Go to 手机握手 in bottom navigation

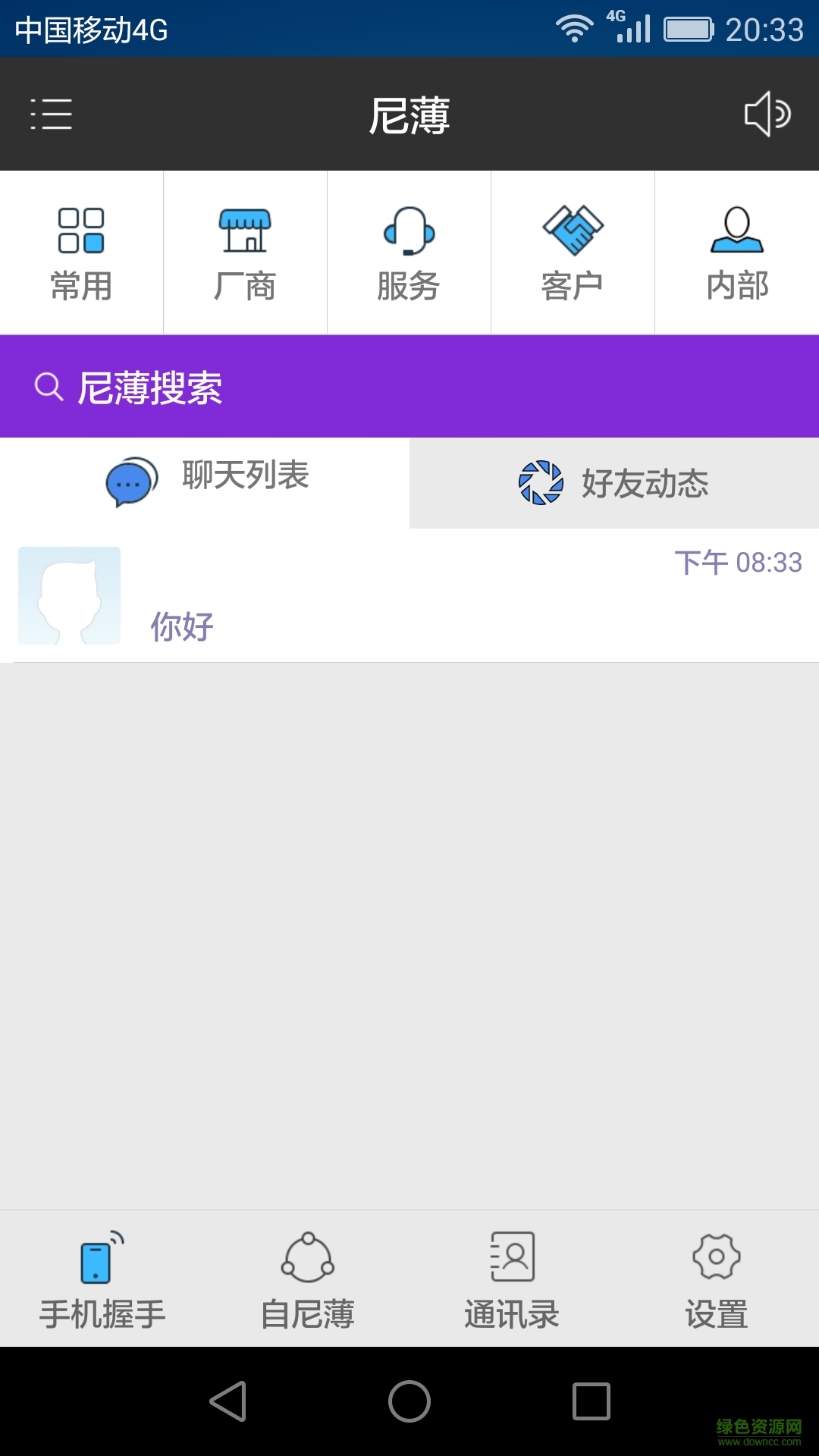(102, 1280)
